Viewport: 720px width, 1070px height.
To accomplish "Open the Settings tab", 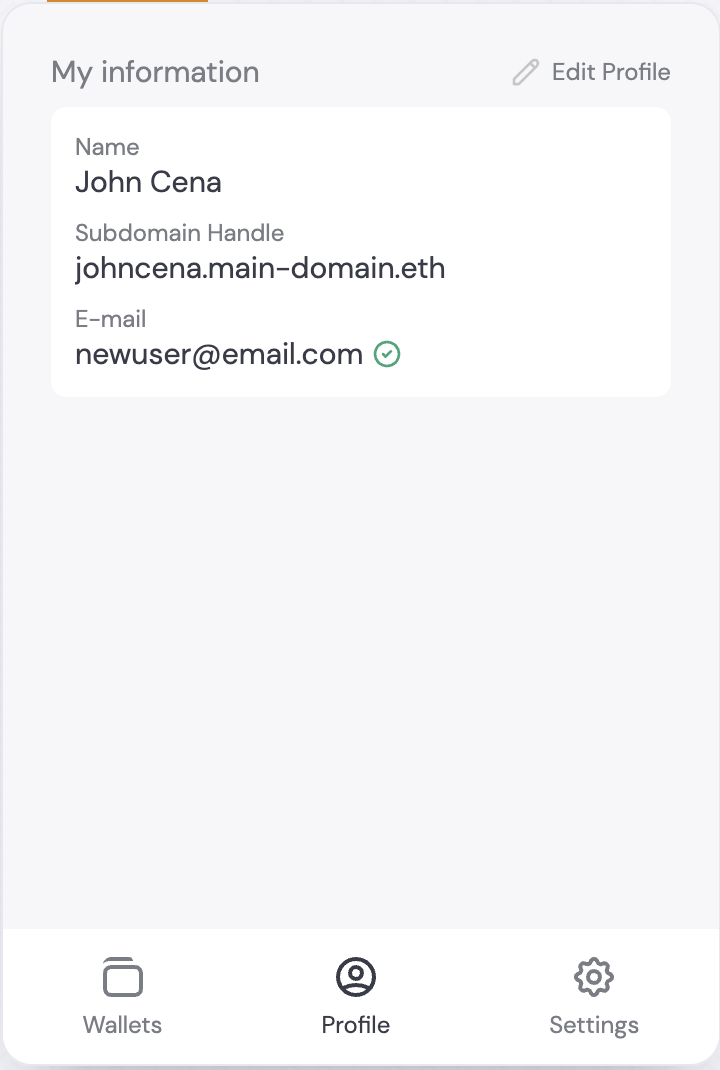I will coord(593,996).
